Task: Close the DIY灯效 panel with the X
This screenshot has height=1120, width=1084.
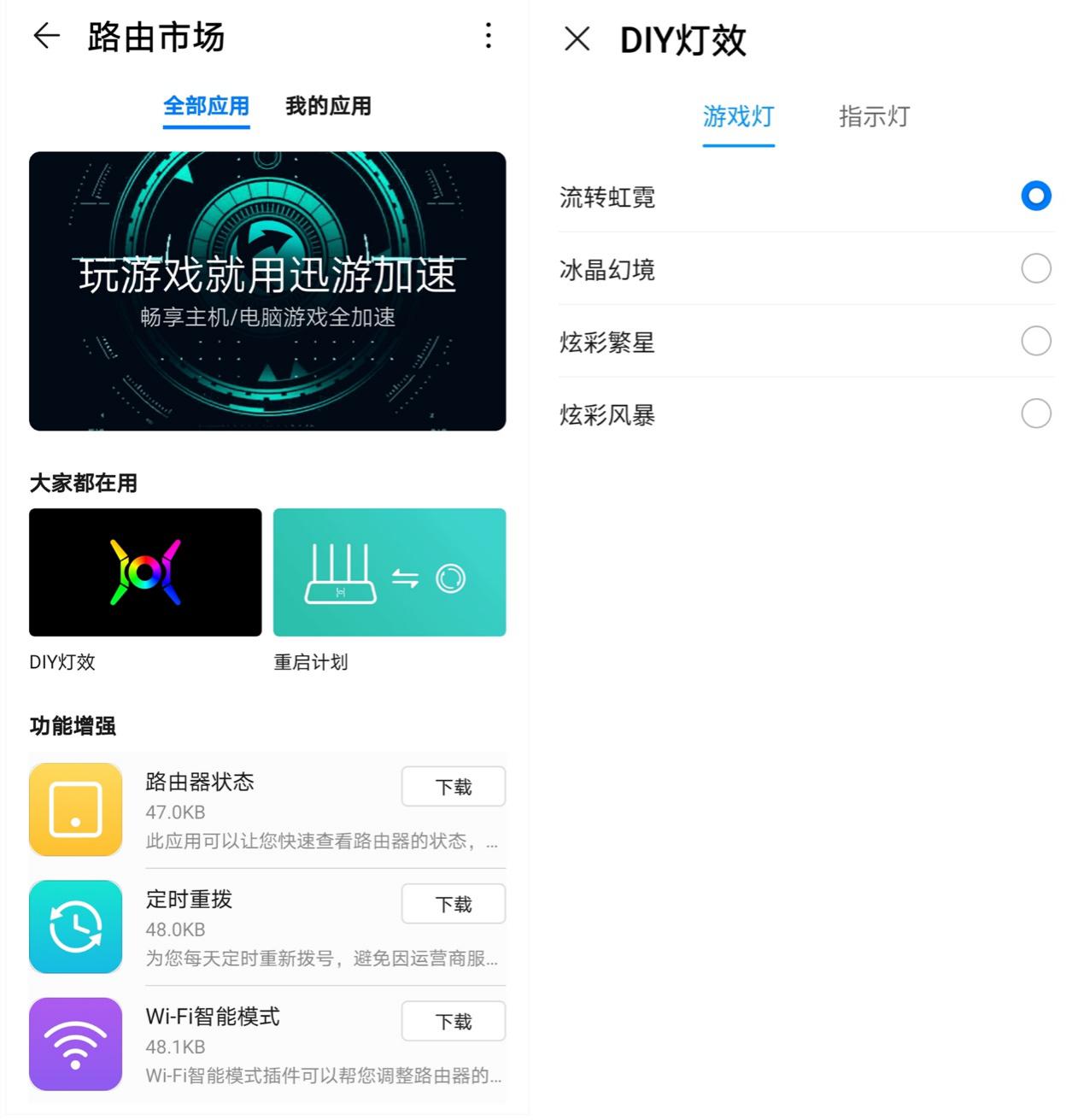Action: click(577, 39)
